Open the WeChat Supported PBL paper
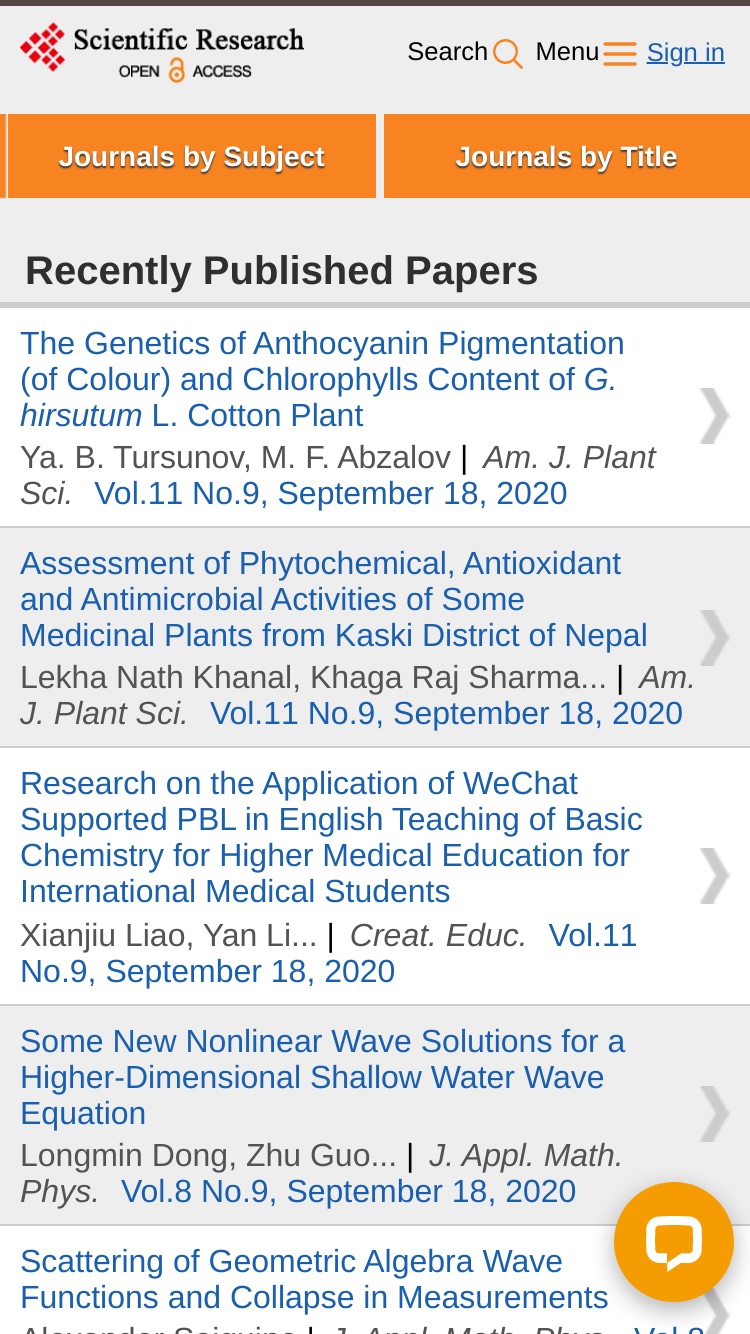Image resolution: width=750 pixels, height=1334 pixels. coord(331,837)
